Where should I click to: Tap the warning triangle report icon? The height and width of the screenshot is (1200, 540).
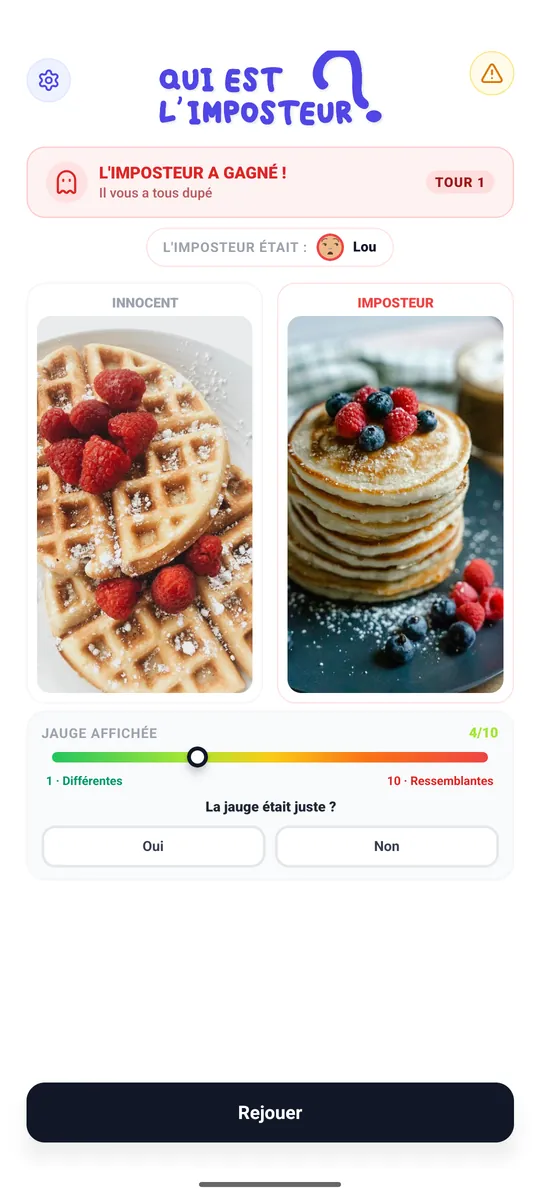tap(491, 73)
